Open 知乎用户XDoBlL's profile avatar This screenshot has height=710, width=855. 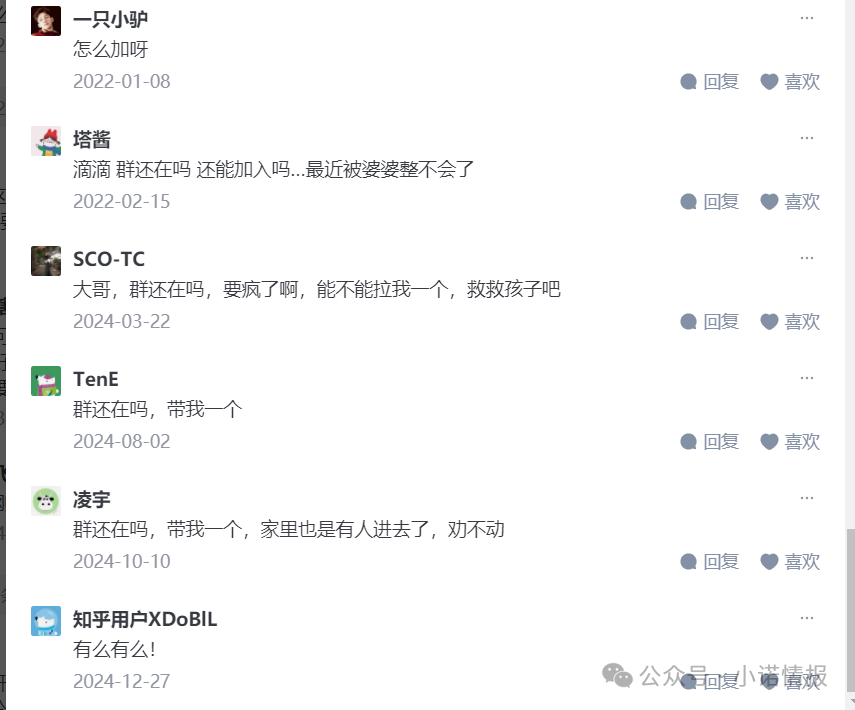click(46, 621)
